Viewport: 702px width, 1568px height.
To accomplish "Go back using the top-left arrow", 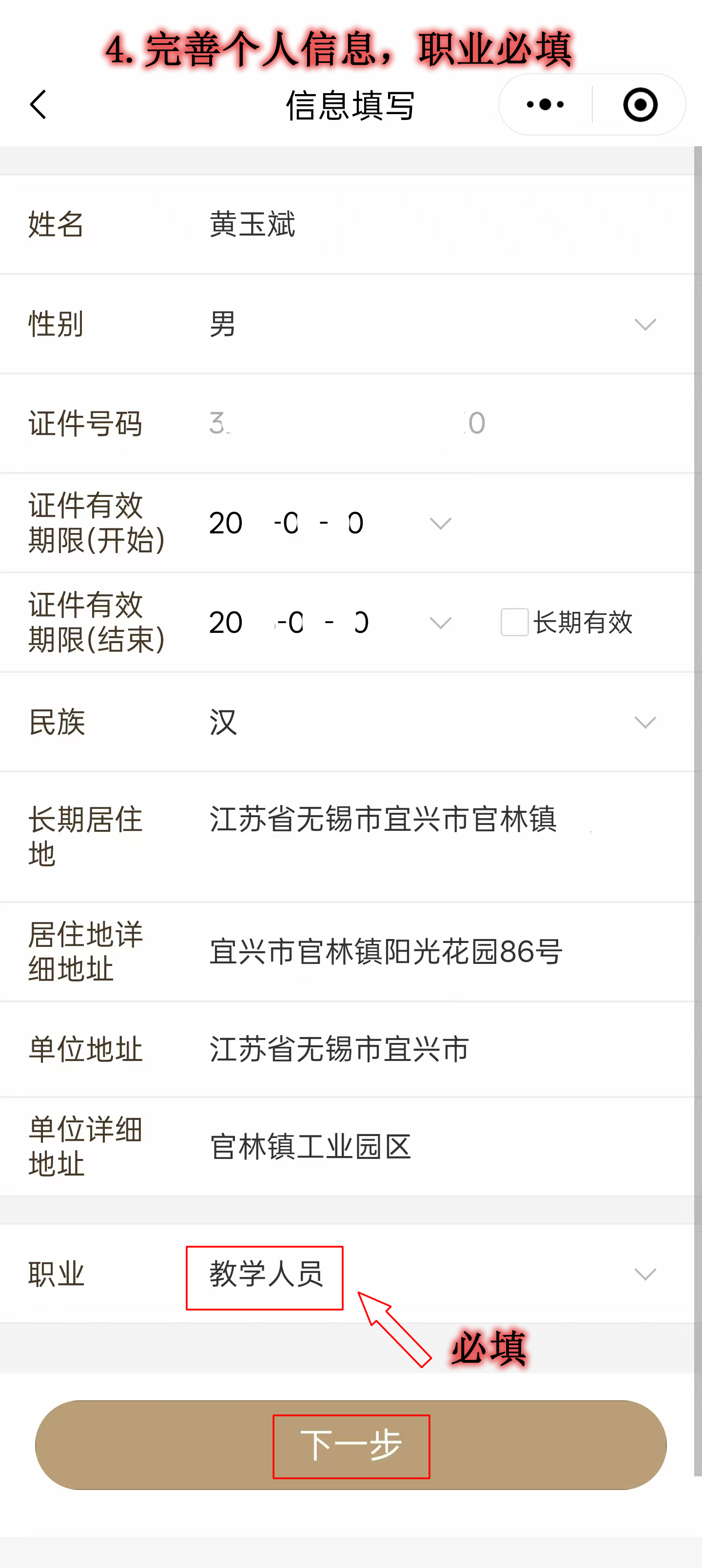I will [39, 105].
